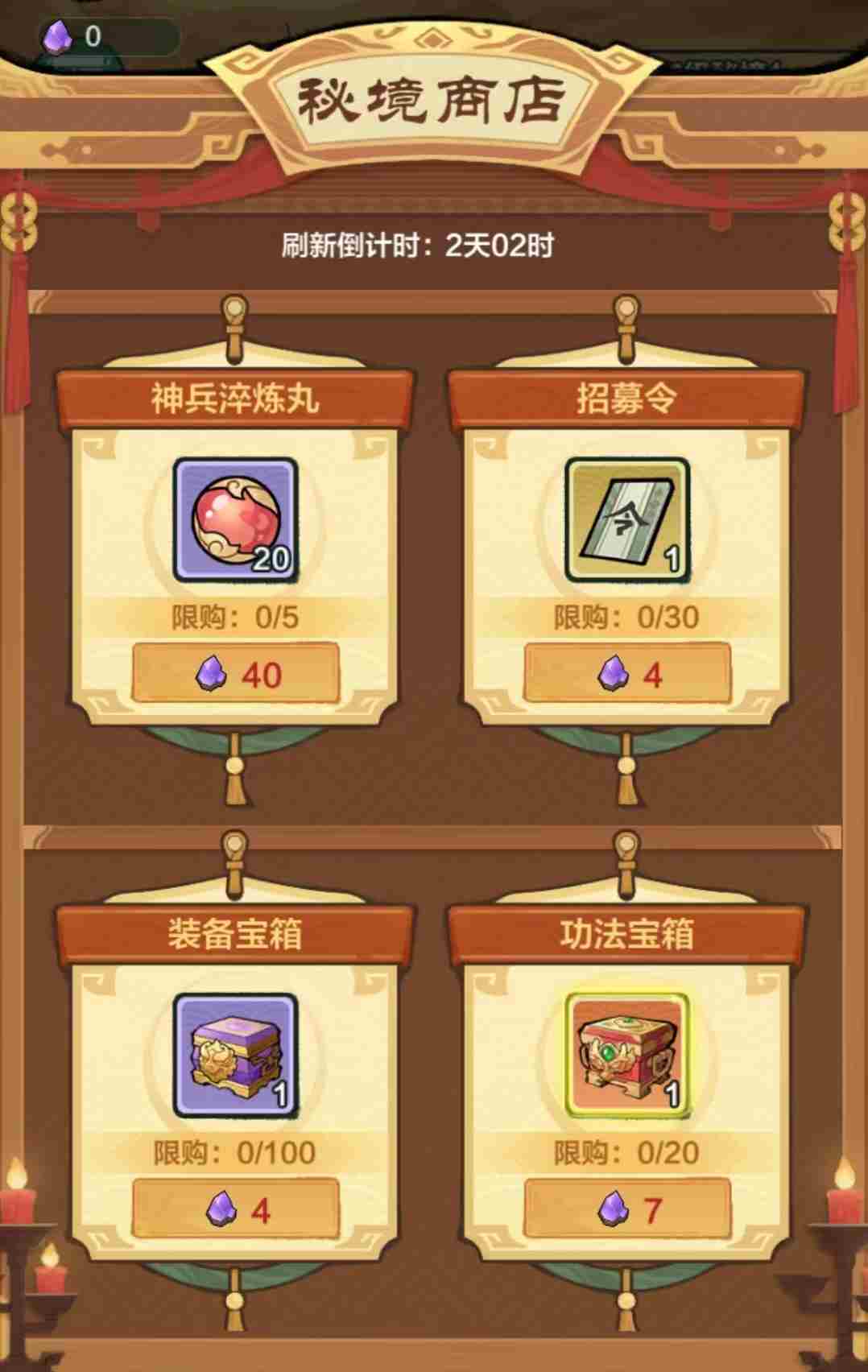This screenshot has height=1372, width=868.
Task: View 神兵淬炼丸 item icon details
Action: (235, 520)
